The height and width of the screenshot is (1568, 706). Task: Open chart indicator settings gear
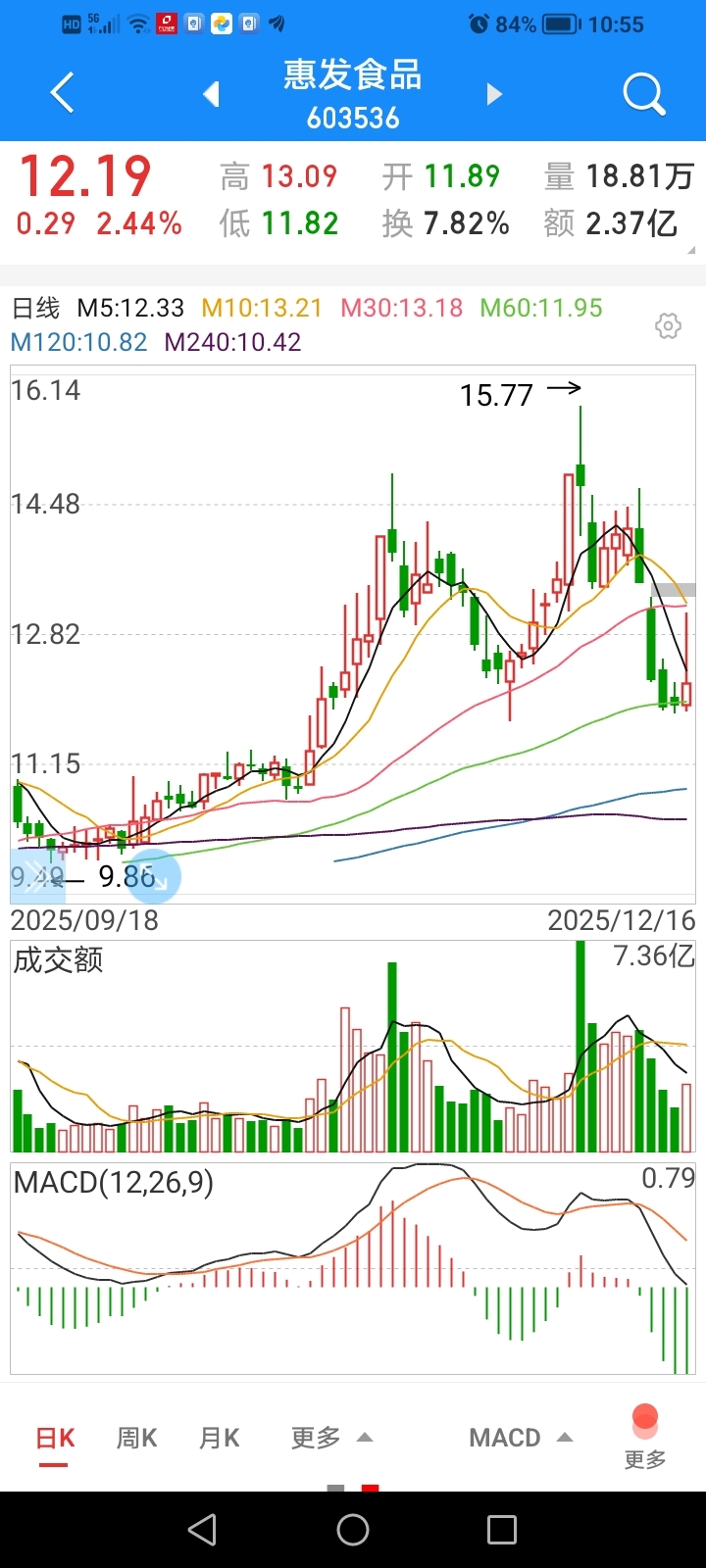pos(668,326)
